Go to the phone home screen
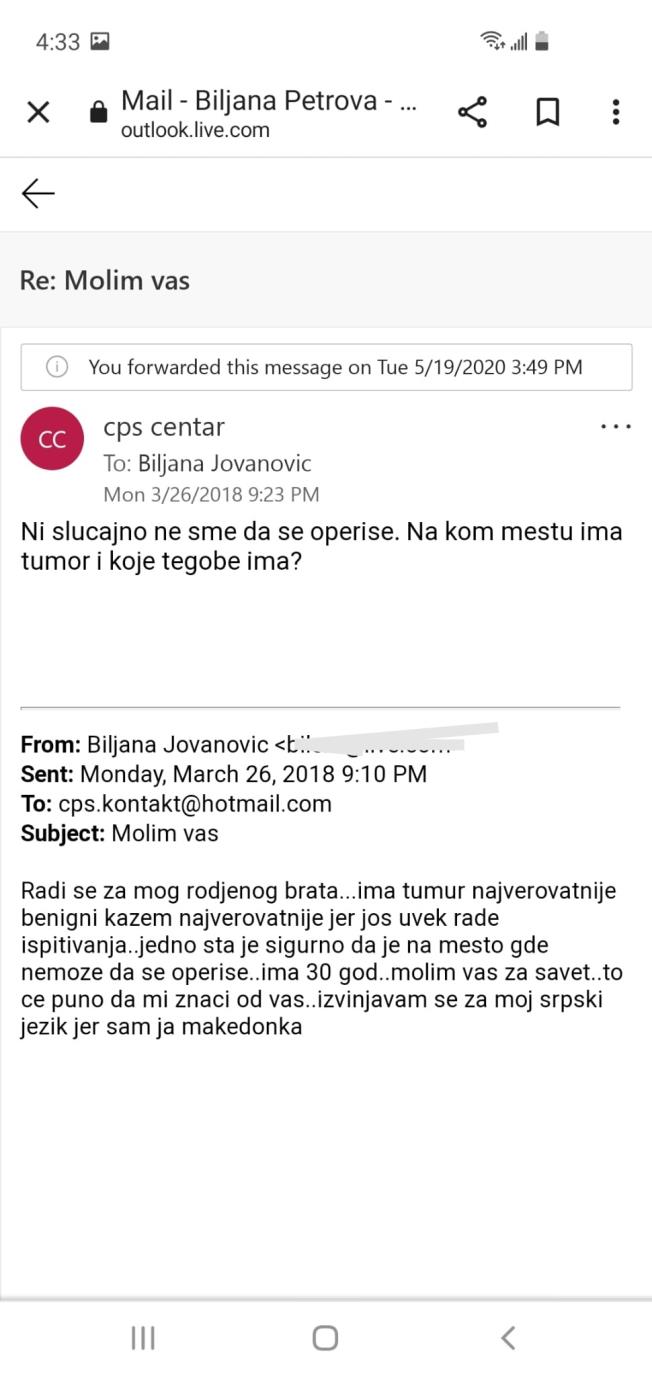Screen dimensions: 652x1376 pos(325,1338)
